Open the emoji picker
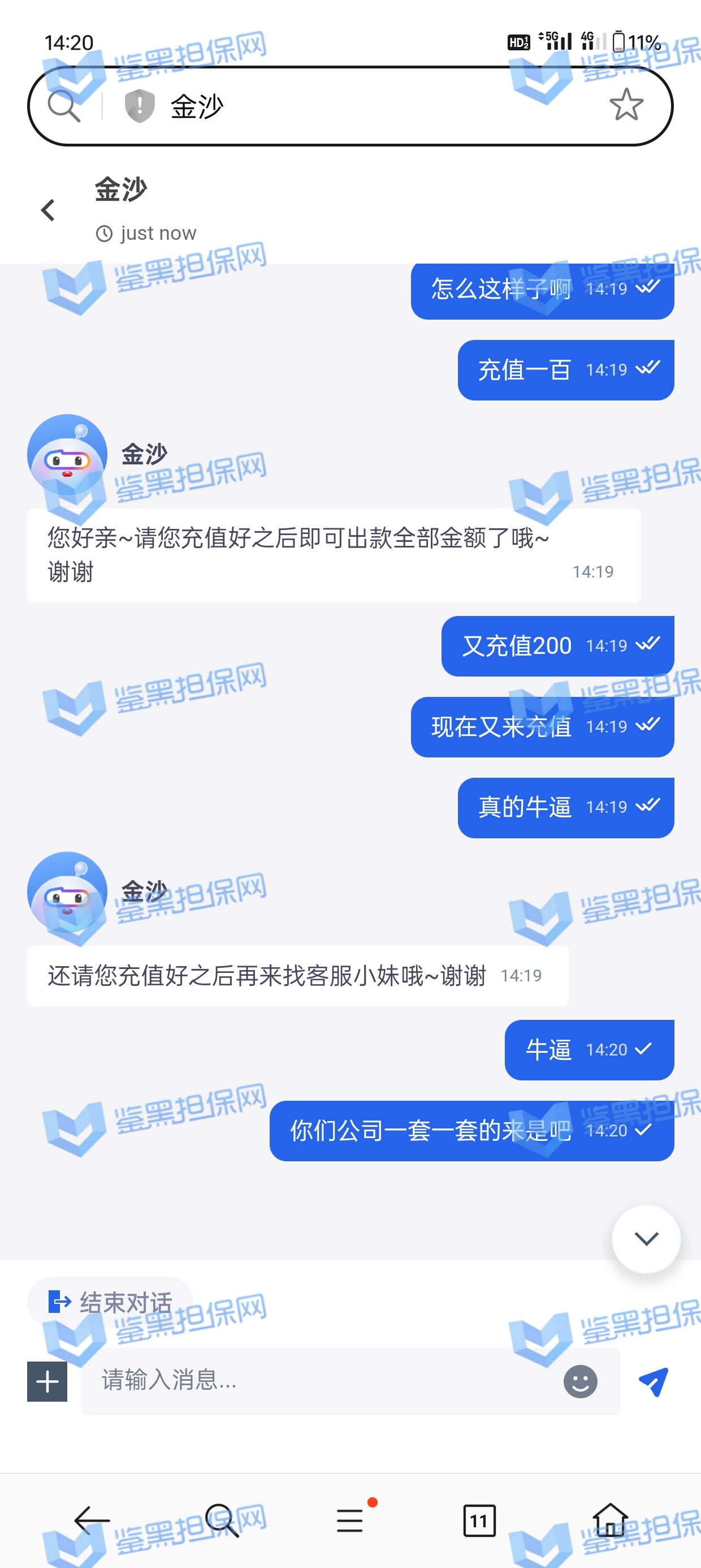This screenshot has height=1568, width=701. pyautogui.click(x=580, y=1381)
